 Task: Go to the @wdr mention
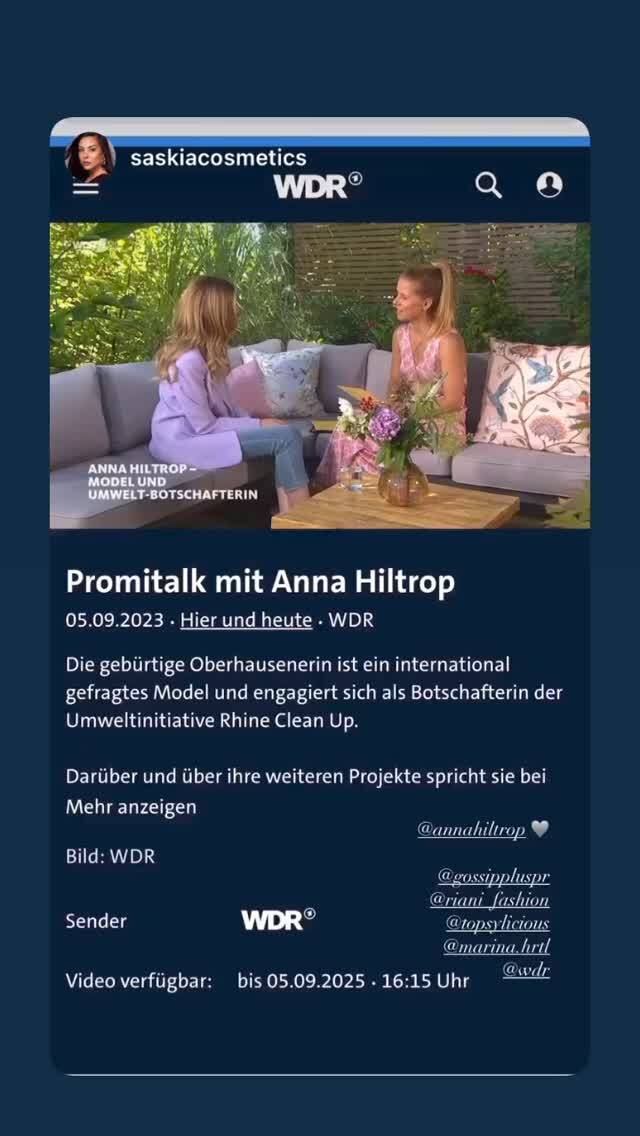tap(526, 969)
